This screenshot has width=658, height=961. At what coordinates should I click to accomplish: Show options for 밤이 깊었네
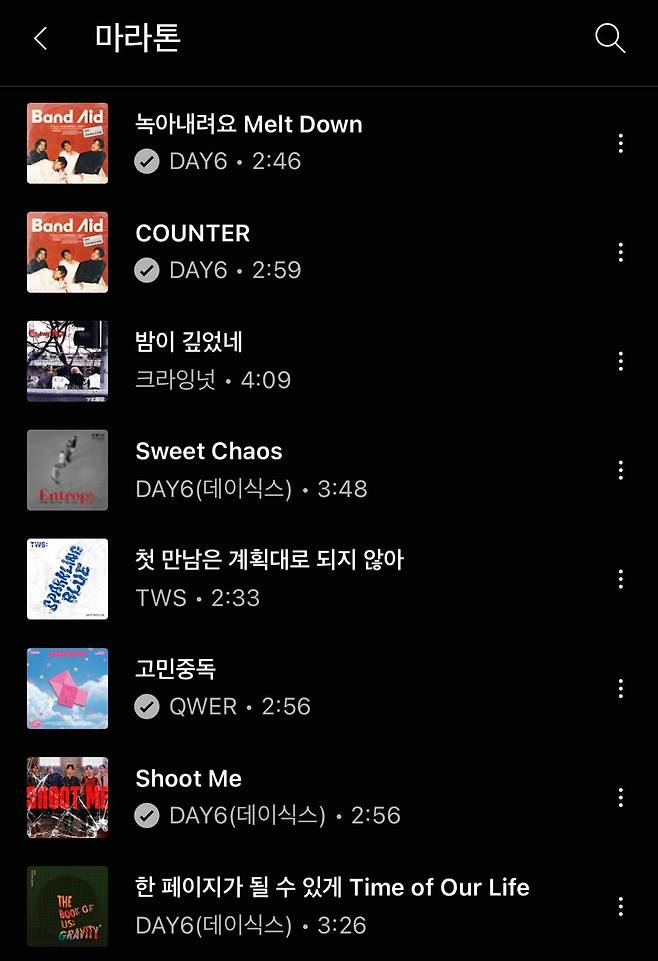click(621, 361)
